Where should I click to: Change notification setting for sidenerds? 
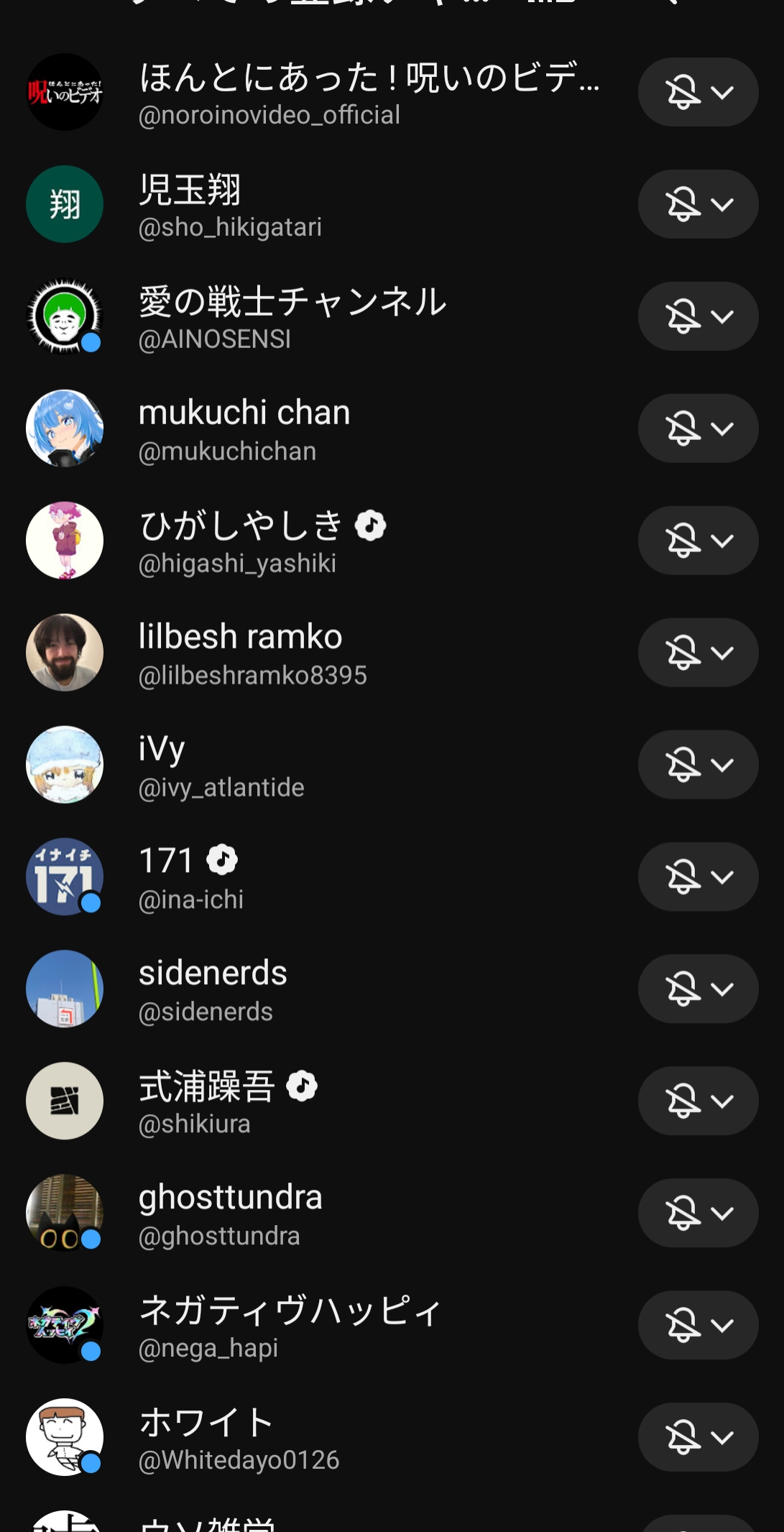tap(698, 989)
